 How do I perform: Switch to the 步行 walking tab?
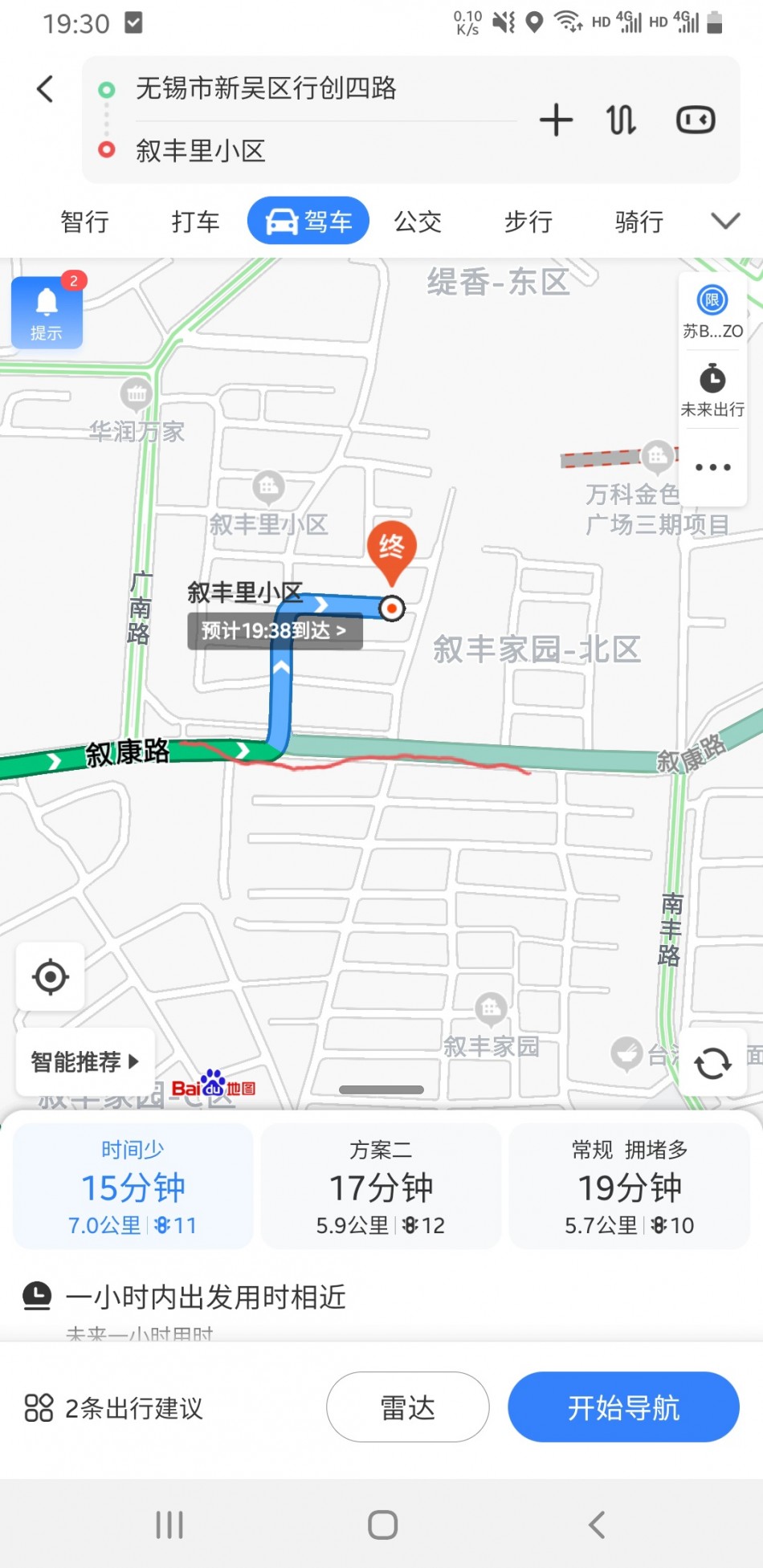(528, 221)
